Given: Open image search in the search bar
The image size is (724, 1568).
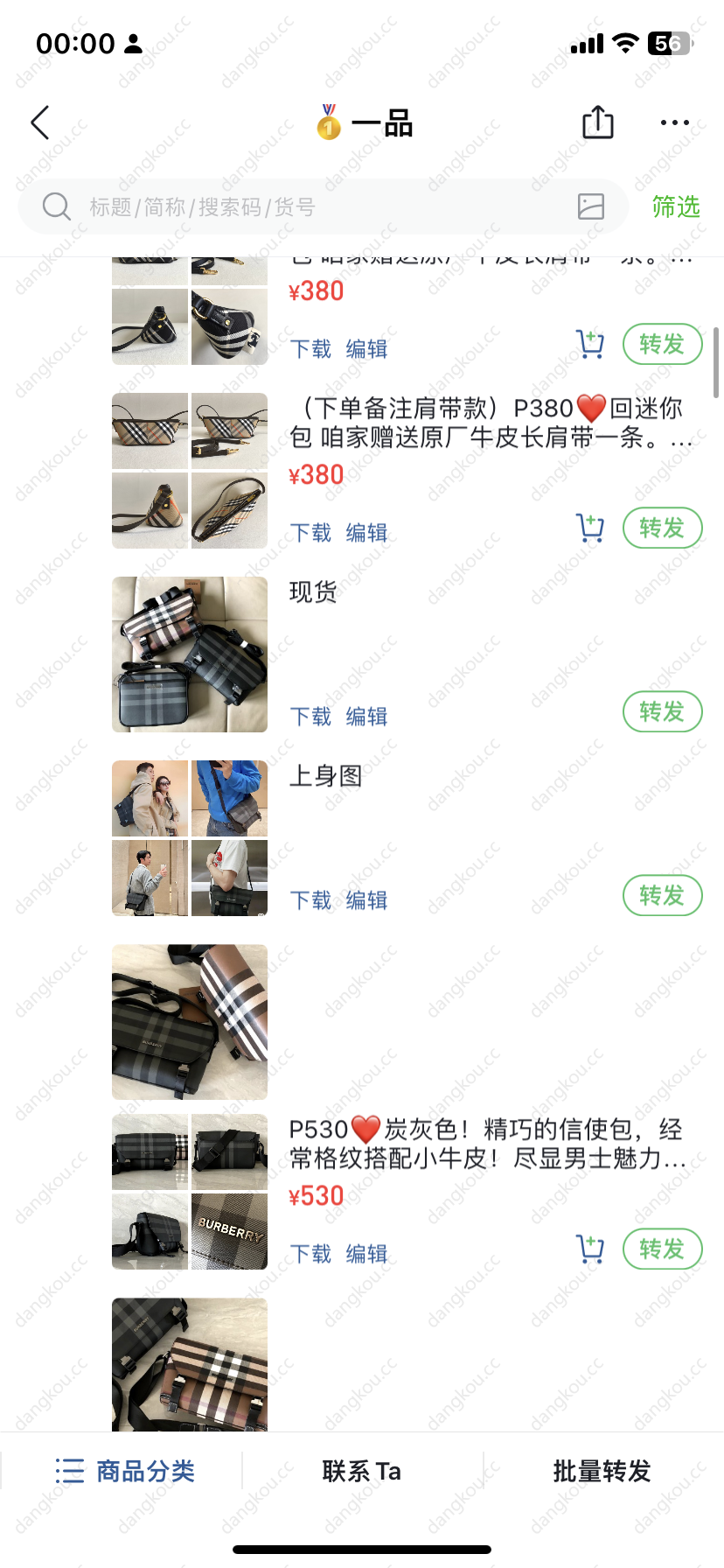Looking at the screenshot, I should 591,206.
